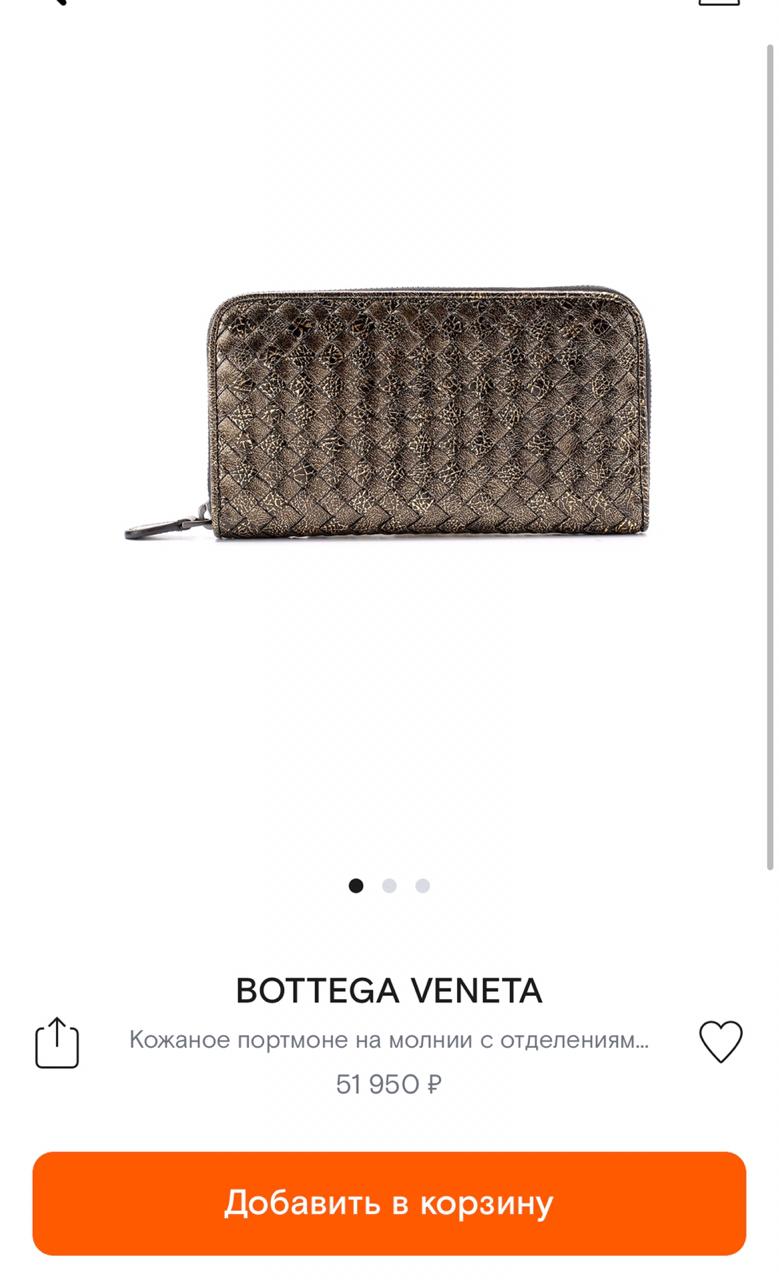Share this Bottega Veneta wallet
The width and height of the screenshot is (779, 1280).
click(x=57, y=1043)
